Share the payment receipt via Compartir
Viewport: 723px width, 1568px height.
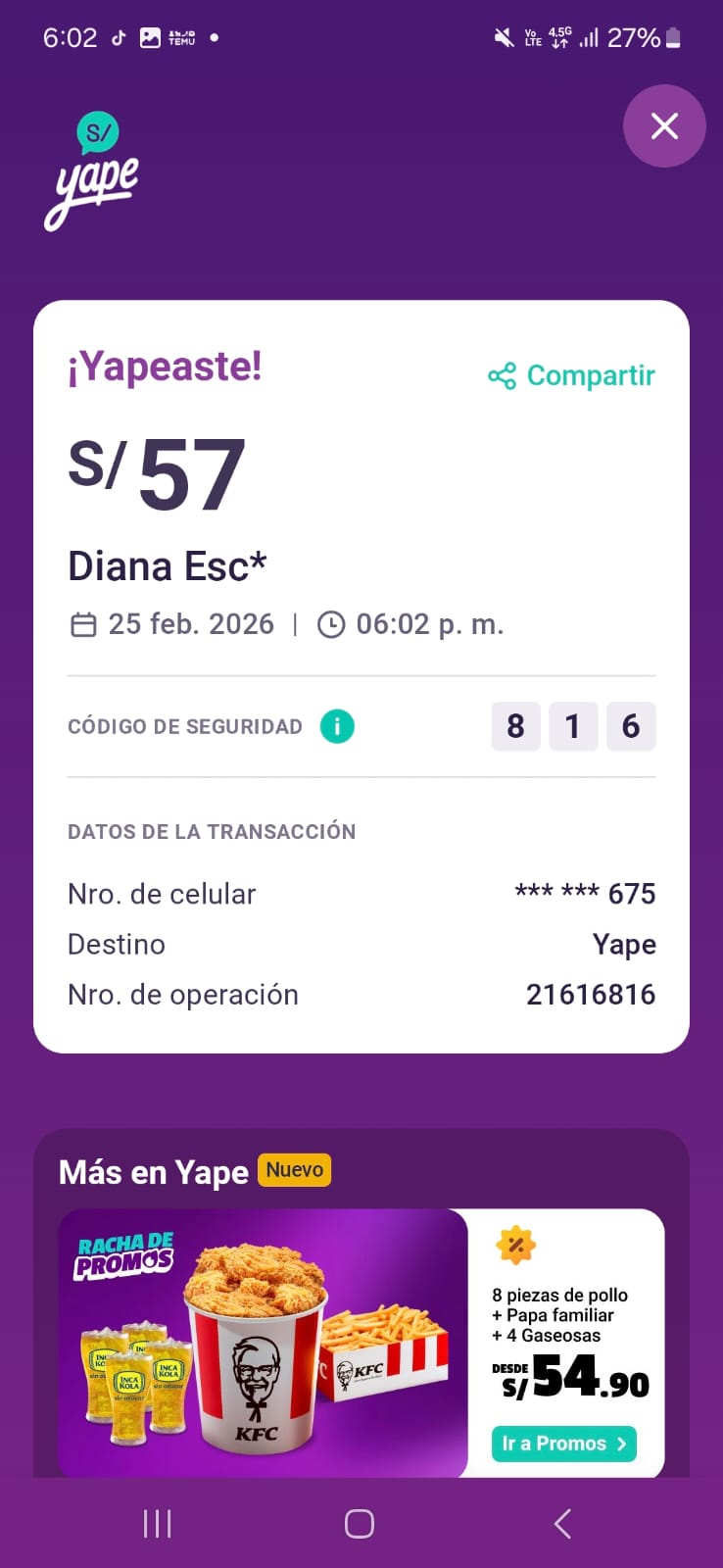point(572,376)
